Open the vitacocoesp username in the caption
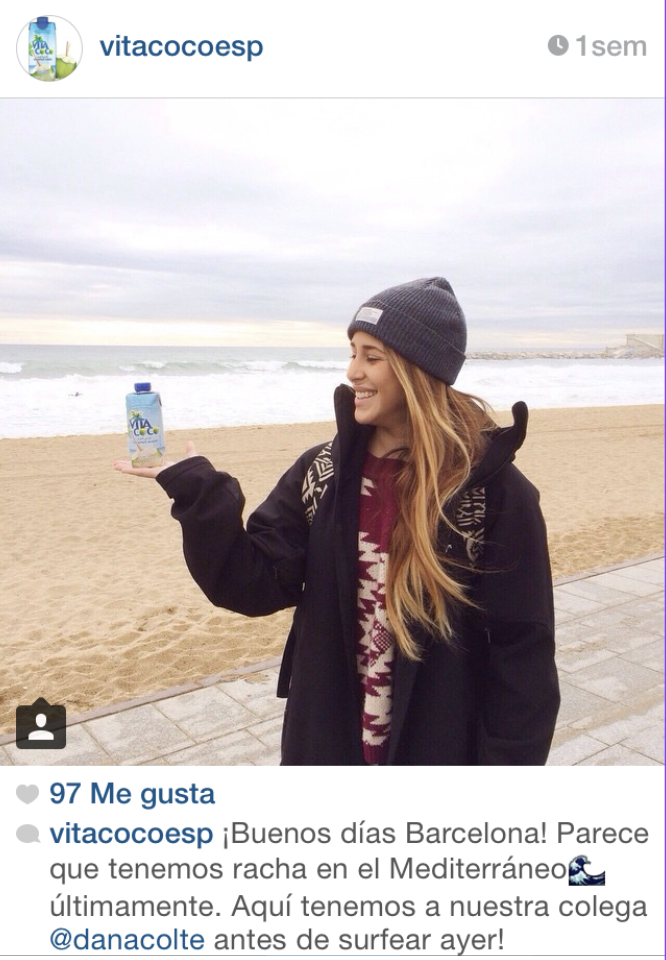 (x=131, y=834)
